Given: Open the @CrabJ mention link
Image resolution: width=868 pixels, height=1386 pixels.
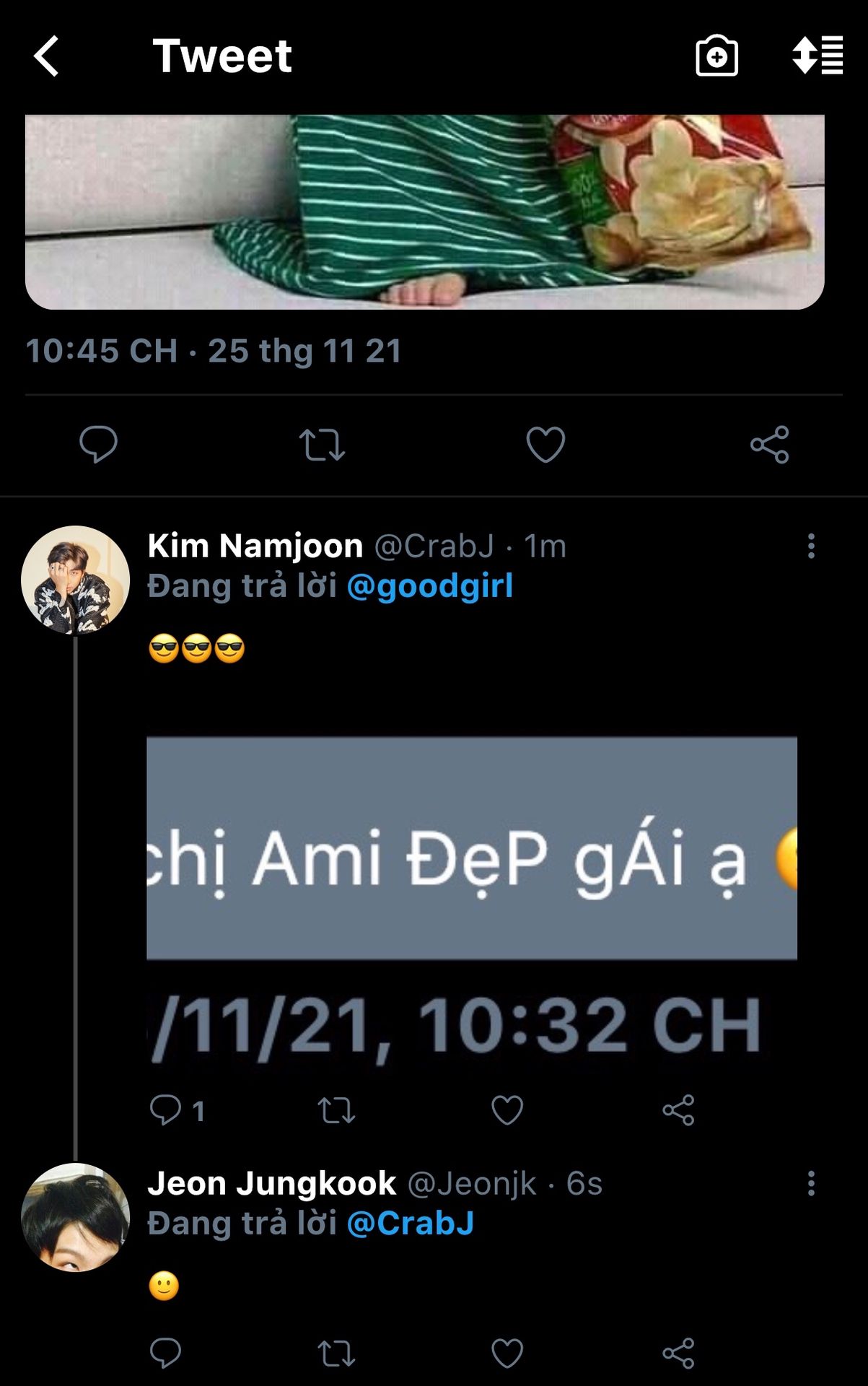Looking at the screenshot, I should click(x=410, y=1223).
